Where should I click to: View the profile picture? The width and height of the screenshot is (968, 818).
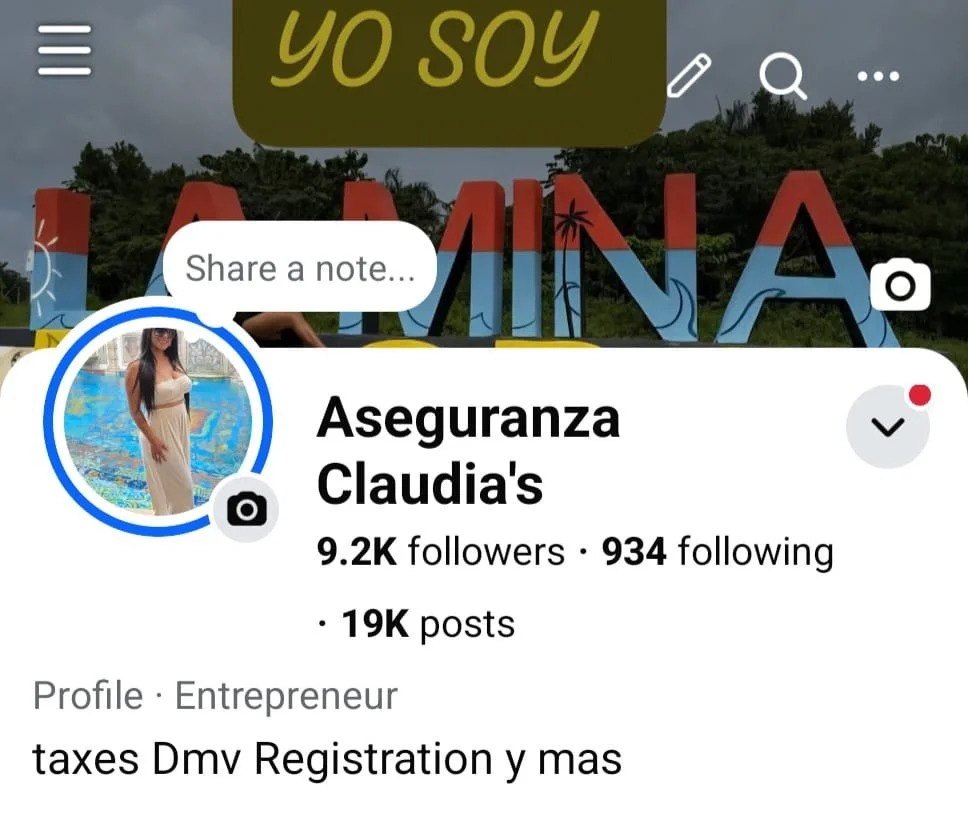tap(158, 421)
